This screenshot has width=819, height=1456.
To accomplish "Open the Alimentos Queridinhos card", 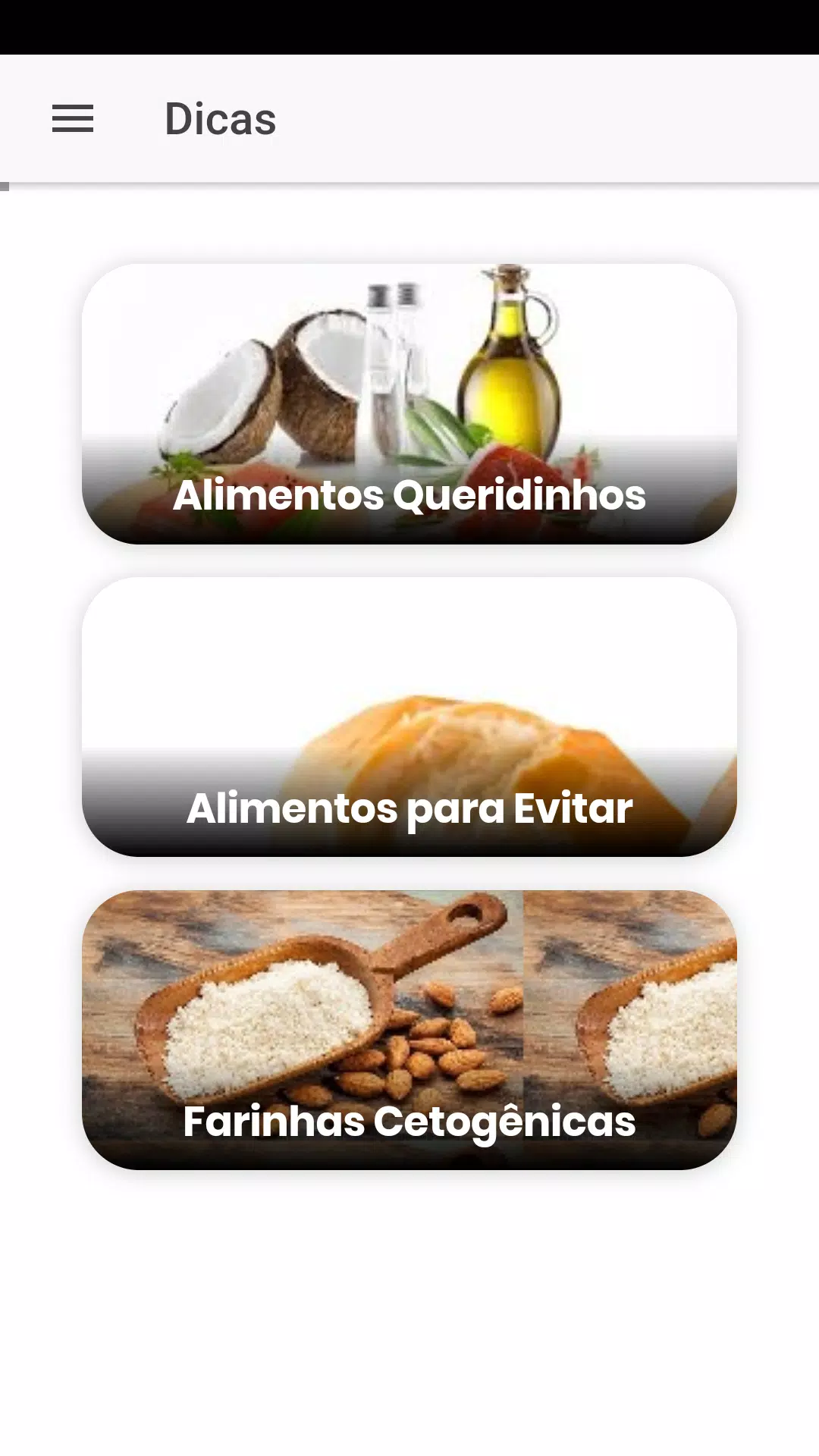I will coord(409,403).
